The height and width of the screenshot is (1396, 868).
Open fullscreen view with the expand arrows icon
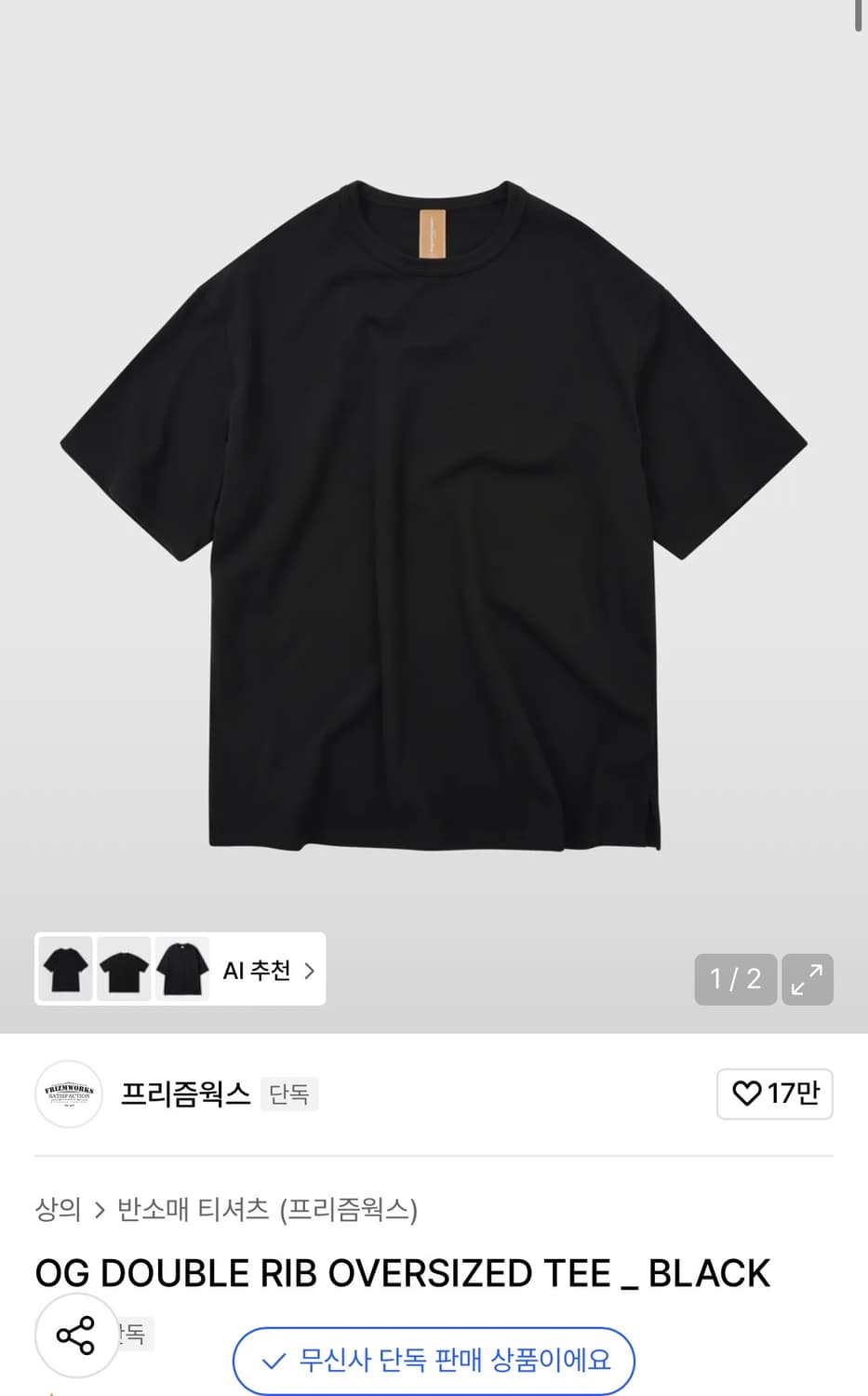807,979
